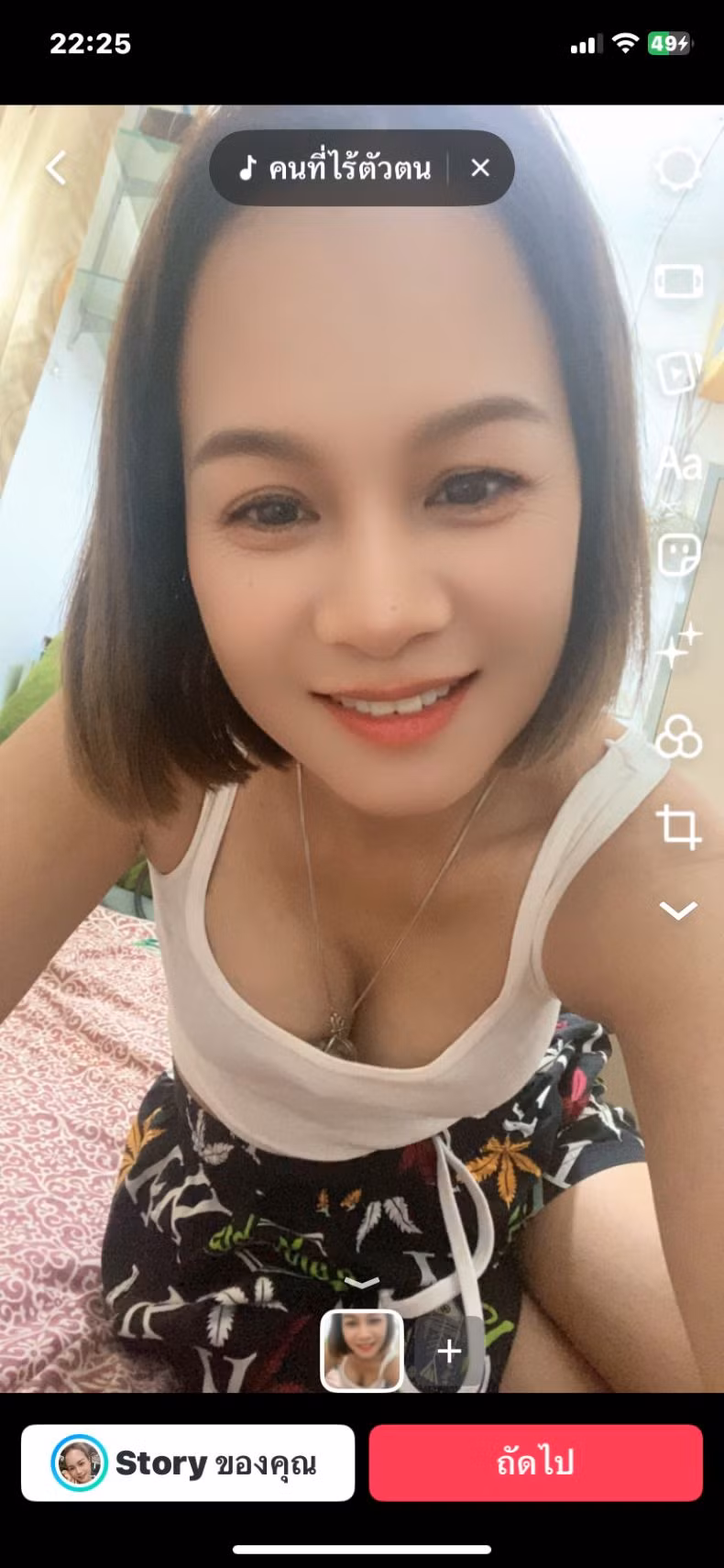This screenshot has height=1568, width=724.
Task: Open the sparkle effects tool
Action: [679, 646]
